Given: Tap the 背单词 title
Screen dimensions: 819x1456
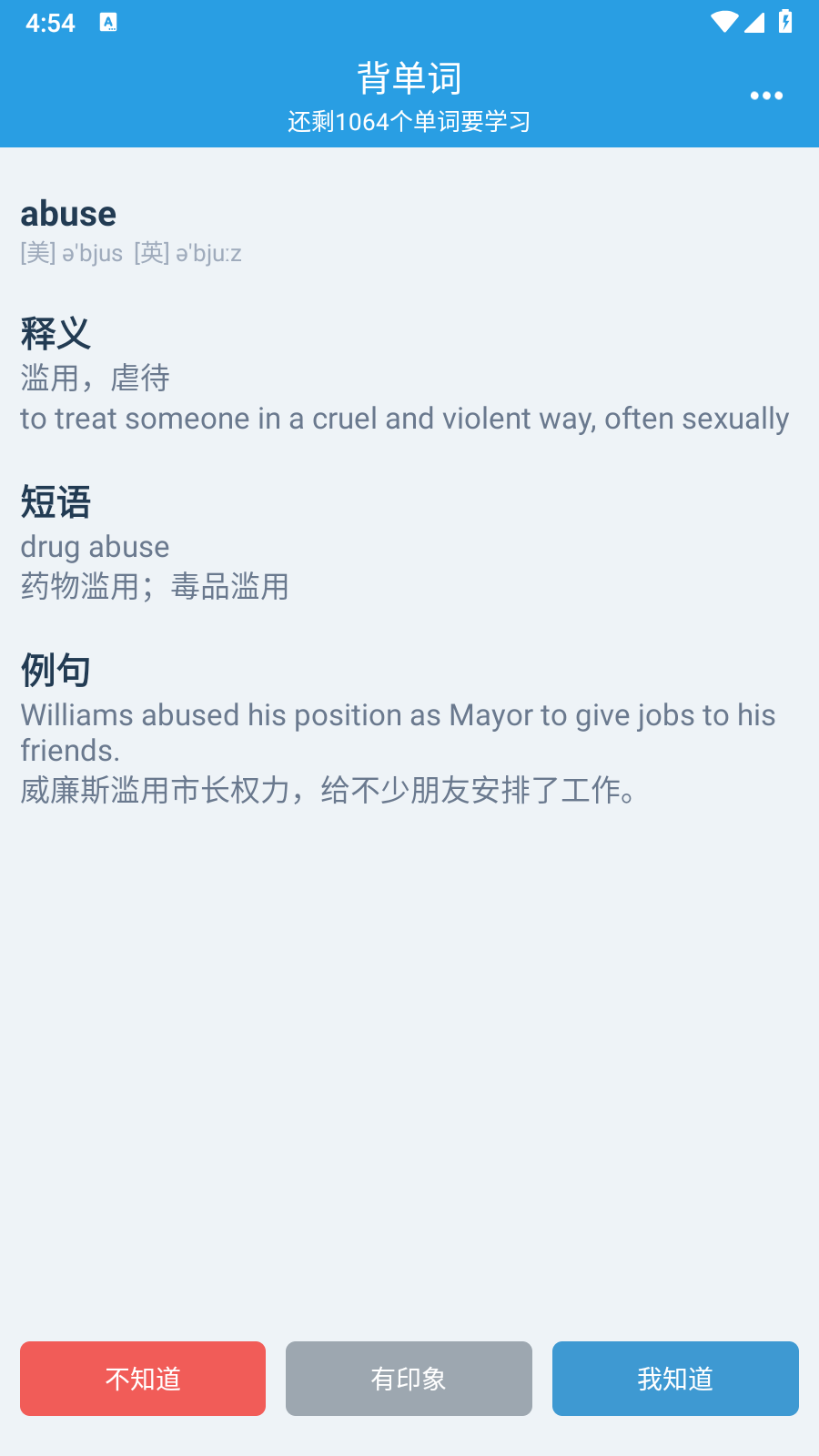Looking at the screenshot, I should (409, 78).
